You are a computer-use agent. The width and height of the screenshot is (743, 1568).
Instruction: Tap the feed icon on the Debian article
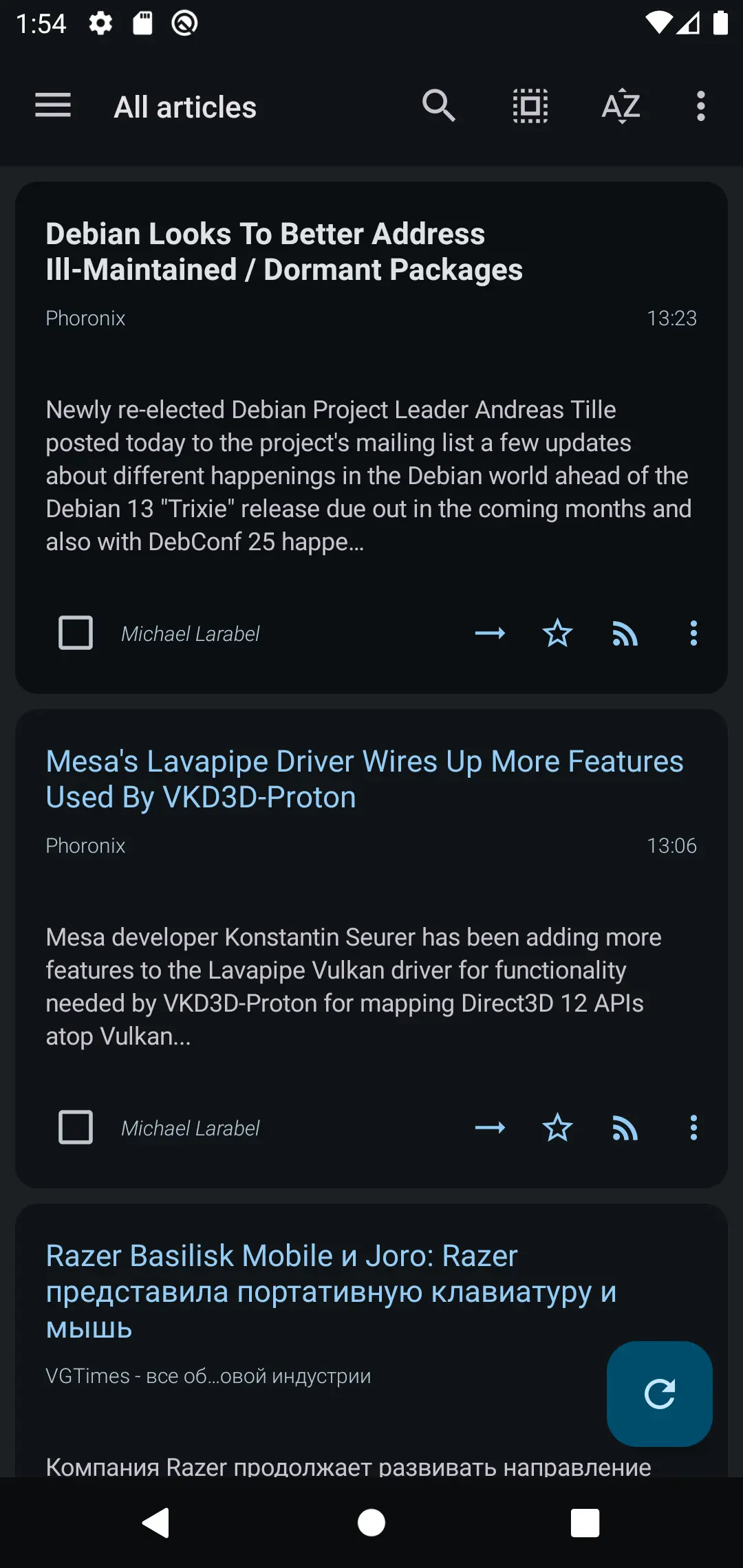coord(625,633)
